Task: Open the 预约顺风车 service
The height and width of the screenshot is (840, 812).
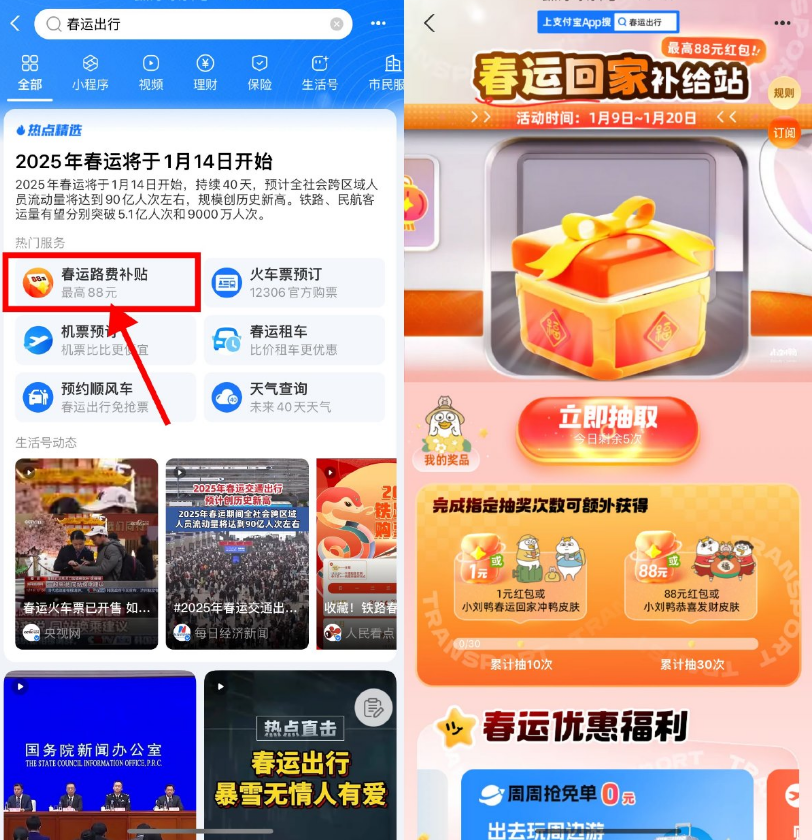Action: click(x=105, y=397)
